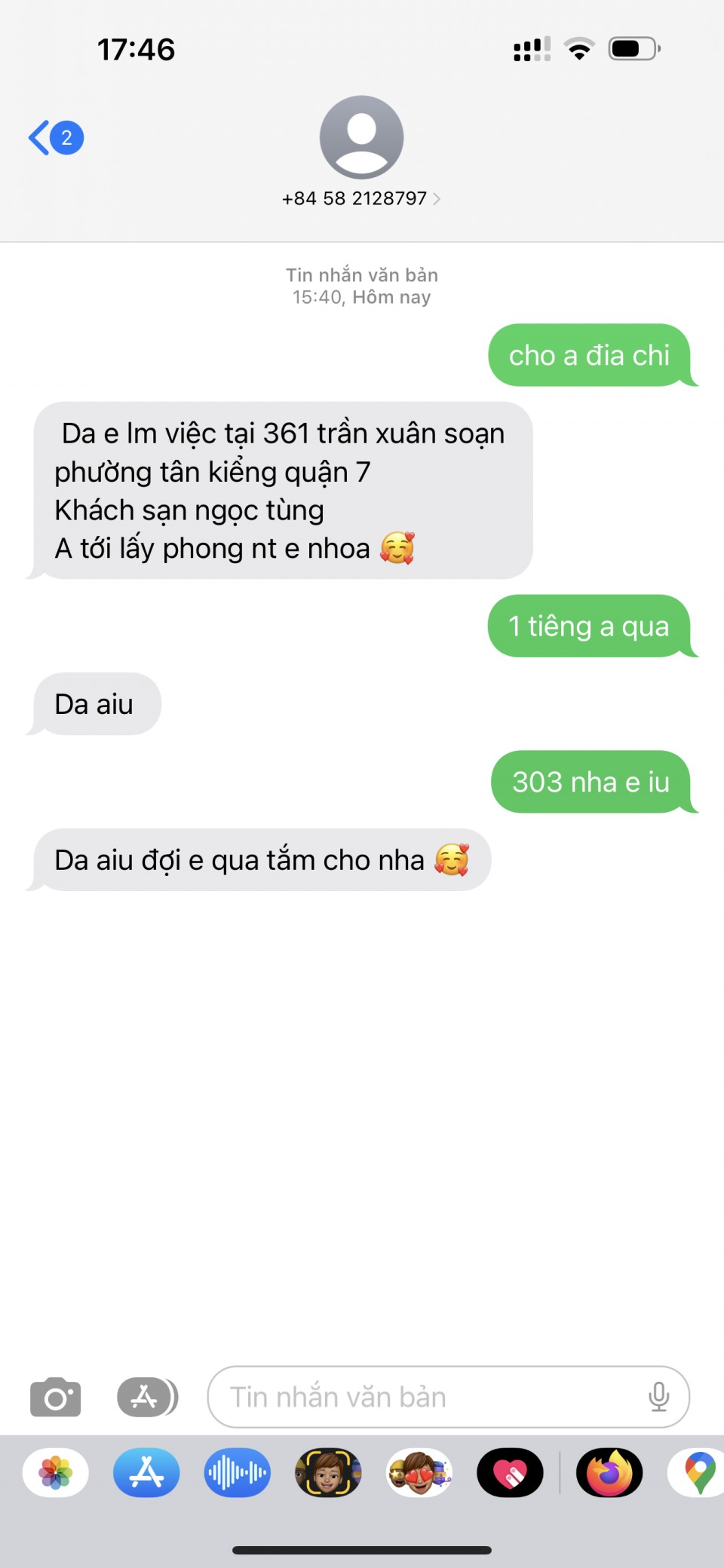The width and height of the screenshot is (724, 1568).
Task: Open Digital Touch heart app
Action: [x=510, y=1472]
